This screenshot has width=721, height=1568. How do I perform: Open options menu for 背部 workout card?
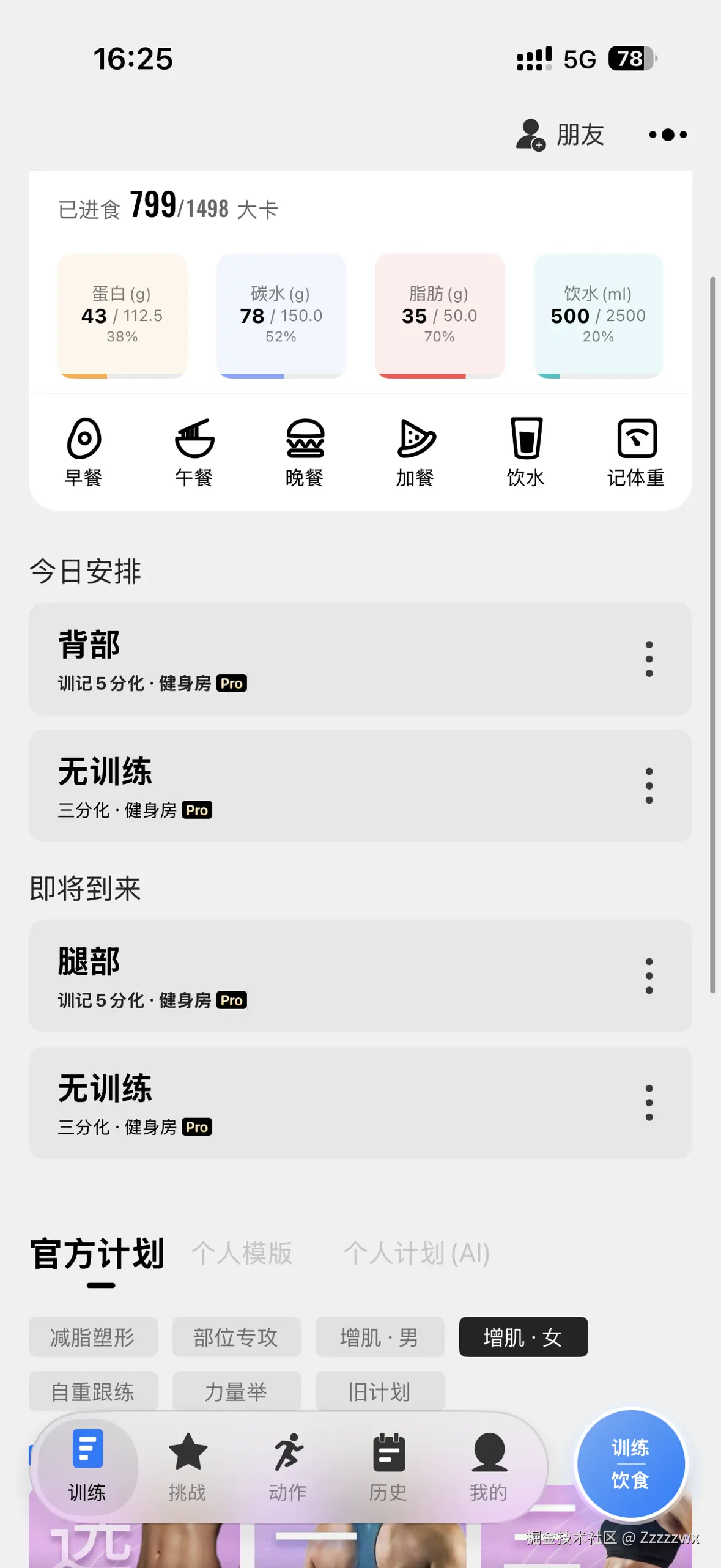coord(649,659)
